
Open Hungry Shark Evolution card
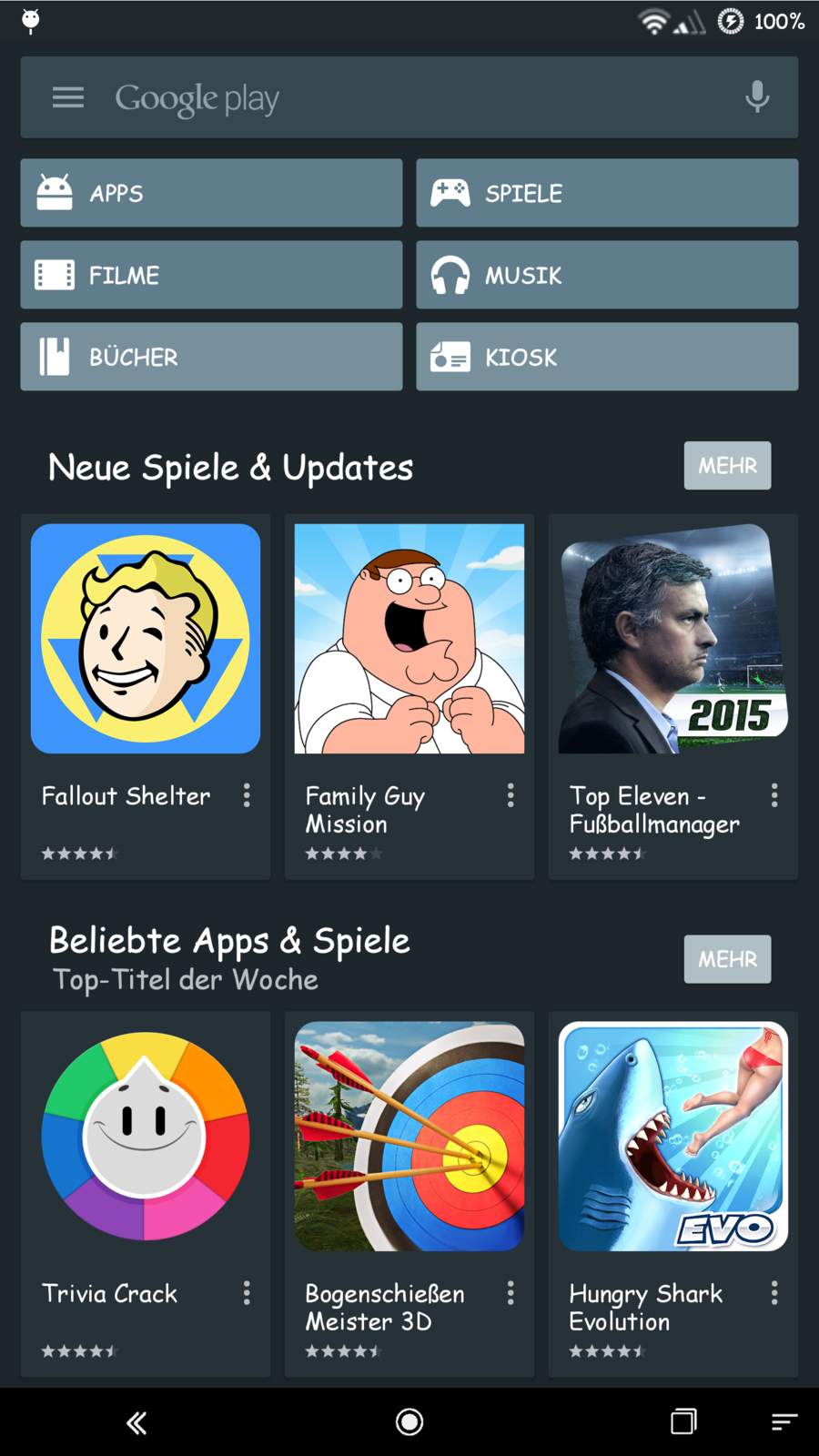(673, 1137)
